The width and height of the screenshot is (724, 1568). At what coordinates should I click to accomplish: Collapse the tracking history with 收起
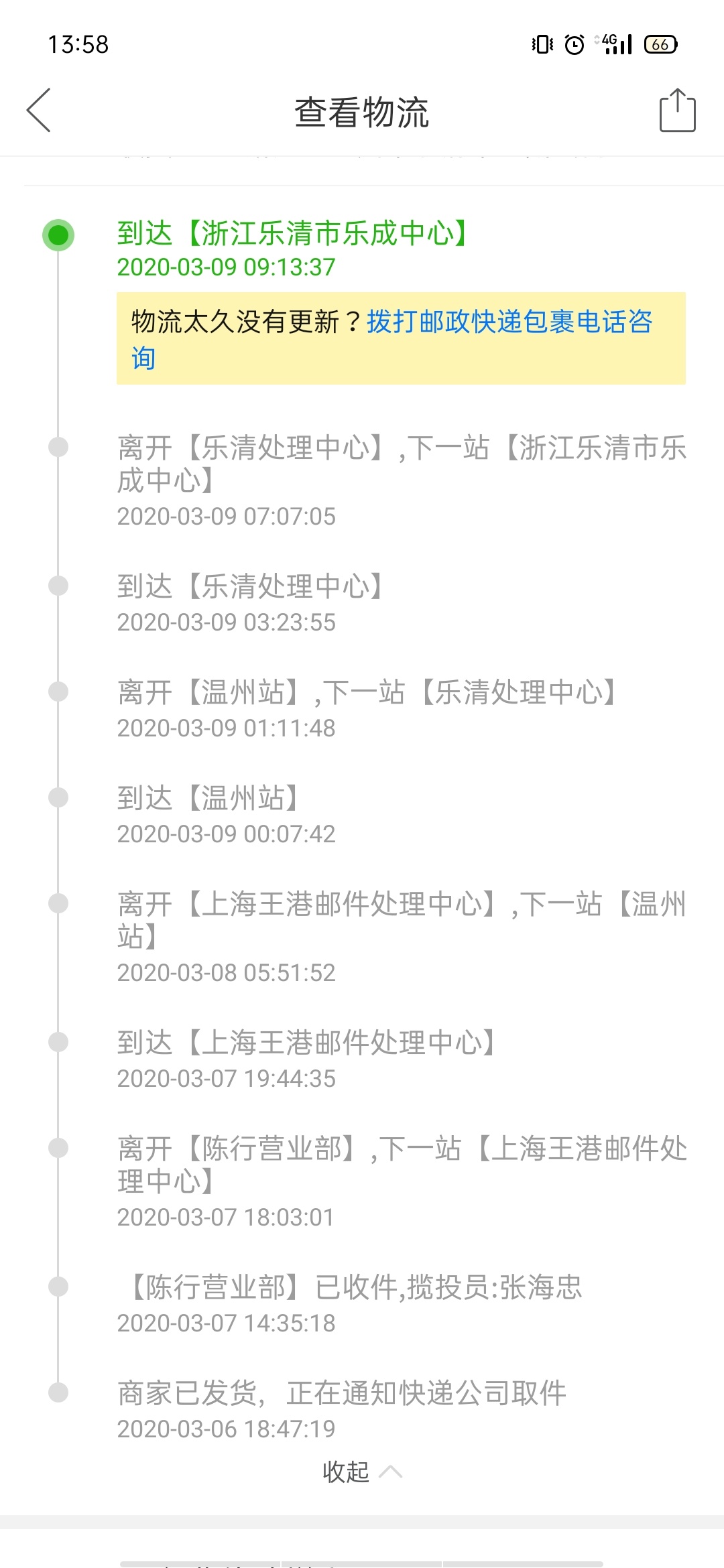click(361, 1472)
